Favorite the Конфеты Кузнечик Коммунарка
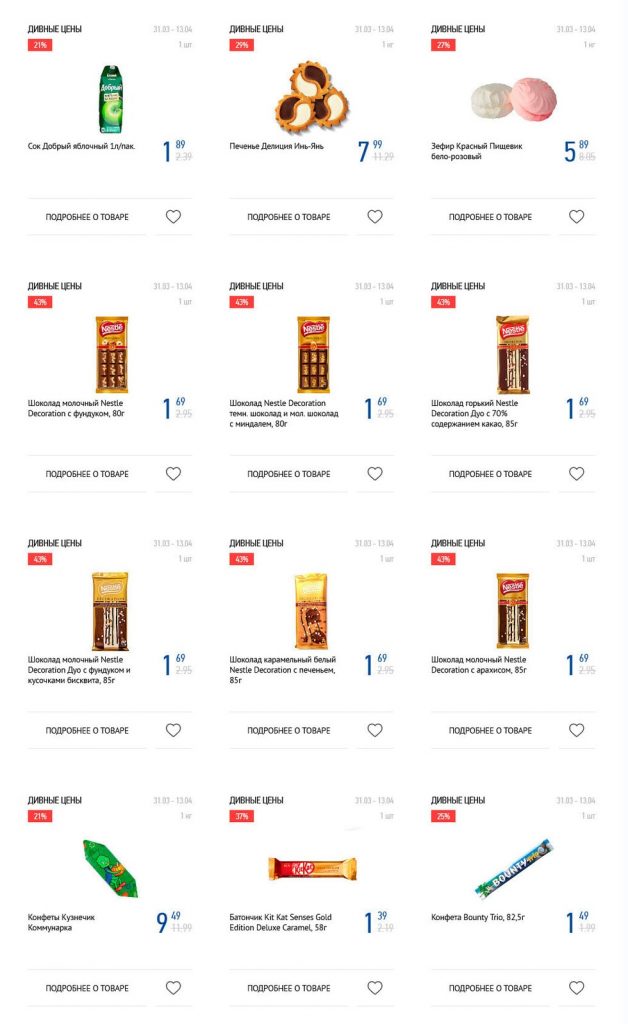 [173, 988]
